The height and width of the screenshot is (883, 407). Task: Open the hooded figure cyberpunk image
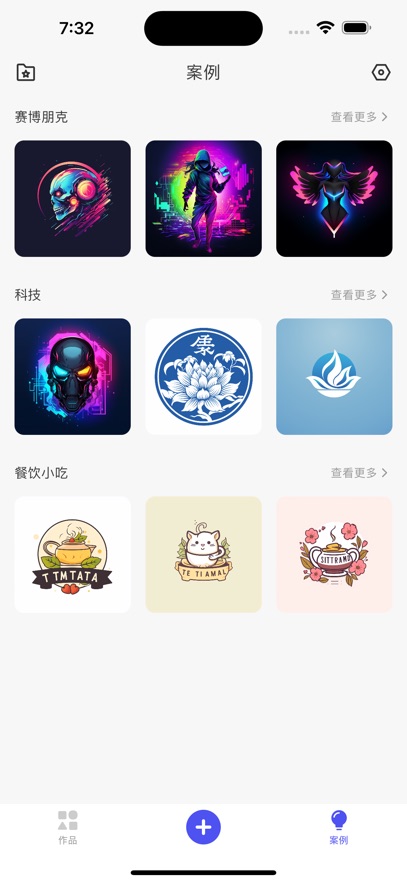click(203, 198)
